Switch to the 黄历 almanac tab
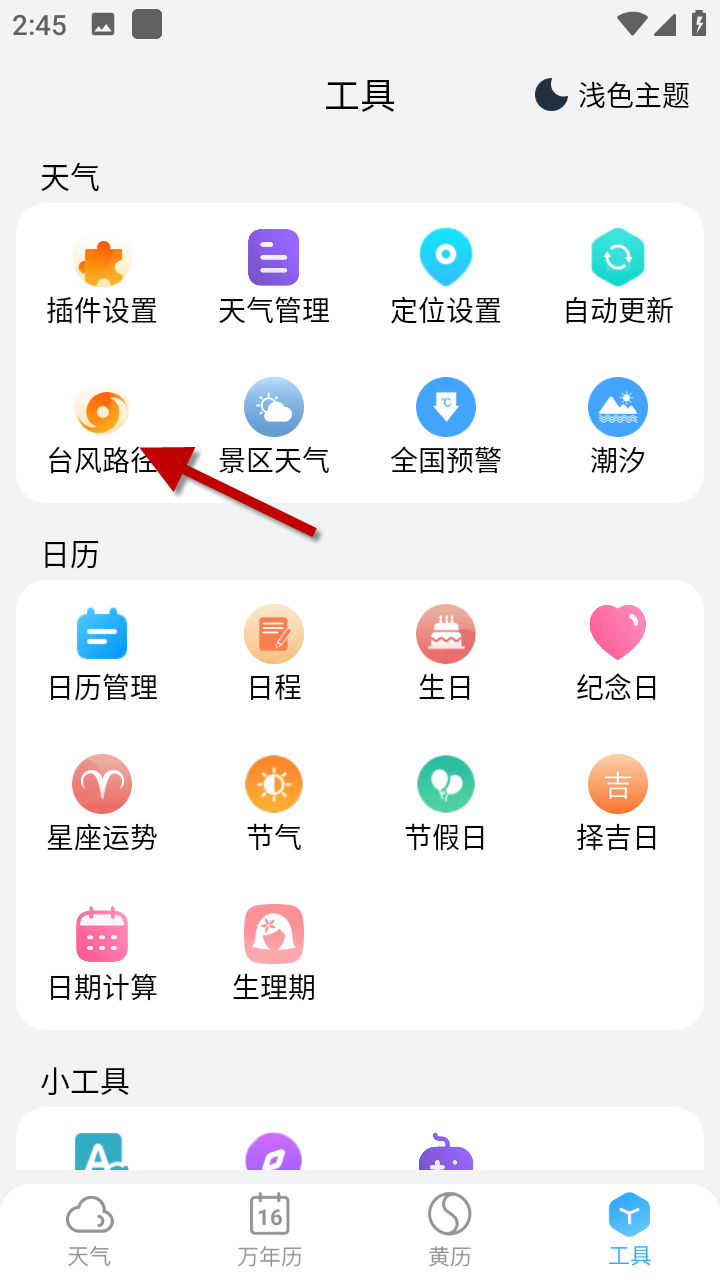Viewport: 720px width, 1280px height. pyautogui.click(x=450, y=1232)
